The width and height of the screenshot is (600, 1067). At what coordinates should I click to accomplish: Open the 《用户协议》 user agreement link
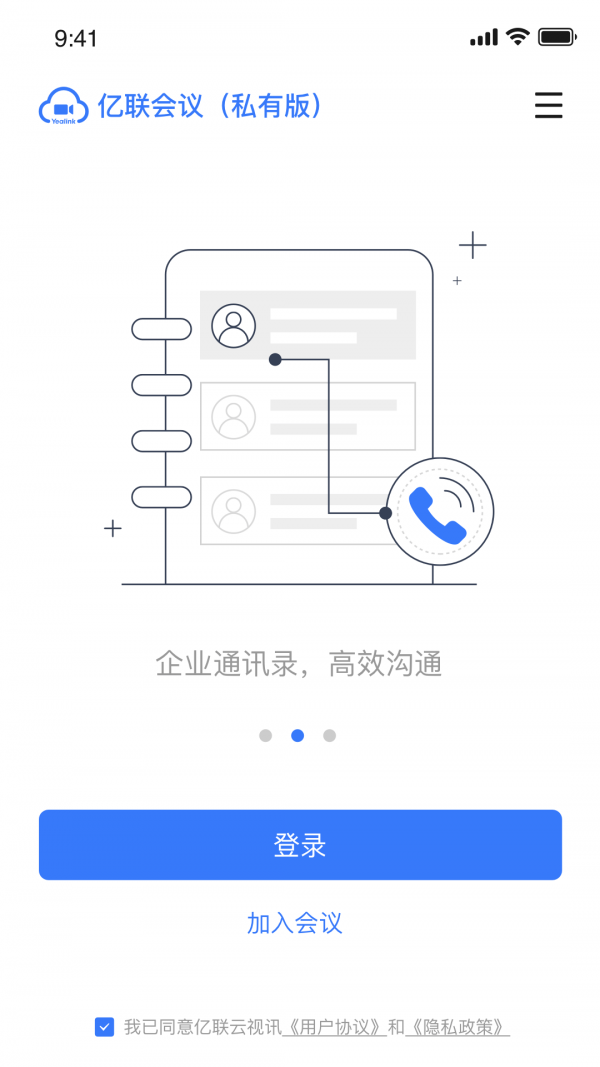[x=335, y=1027]
